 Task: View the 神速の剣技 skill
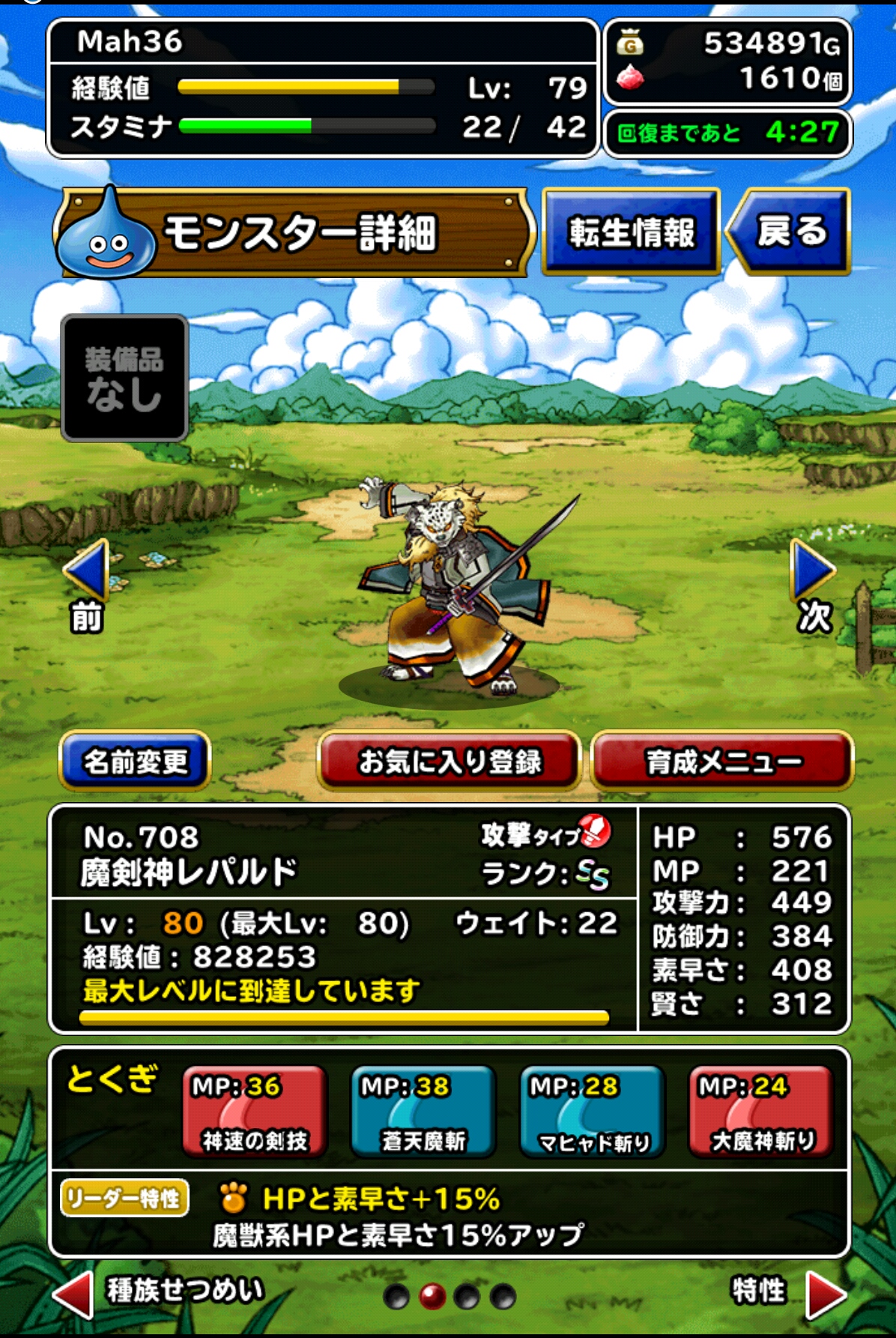click(255, 1112)
